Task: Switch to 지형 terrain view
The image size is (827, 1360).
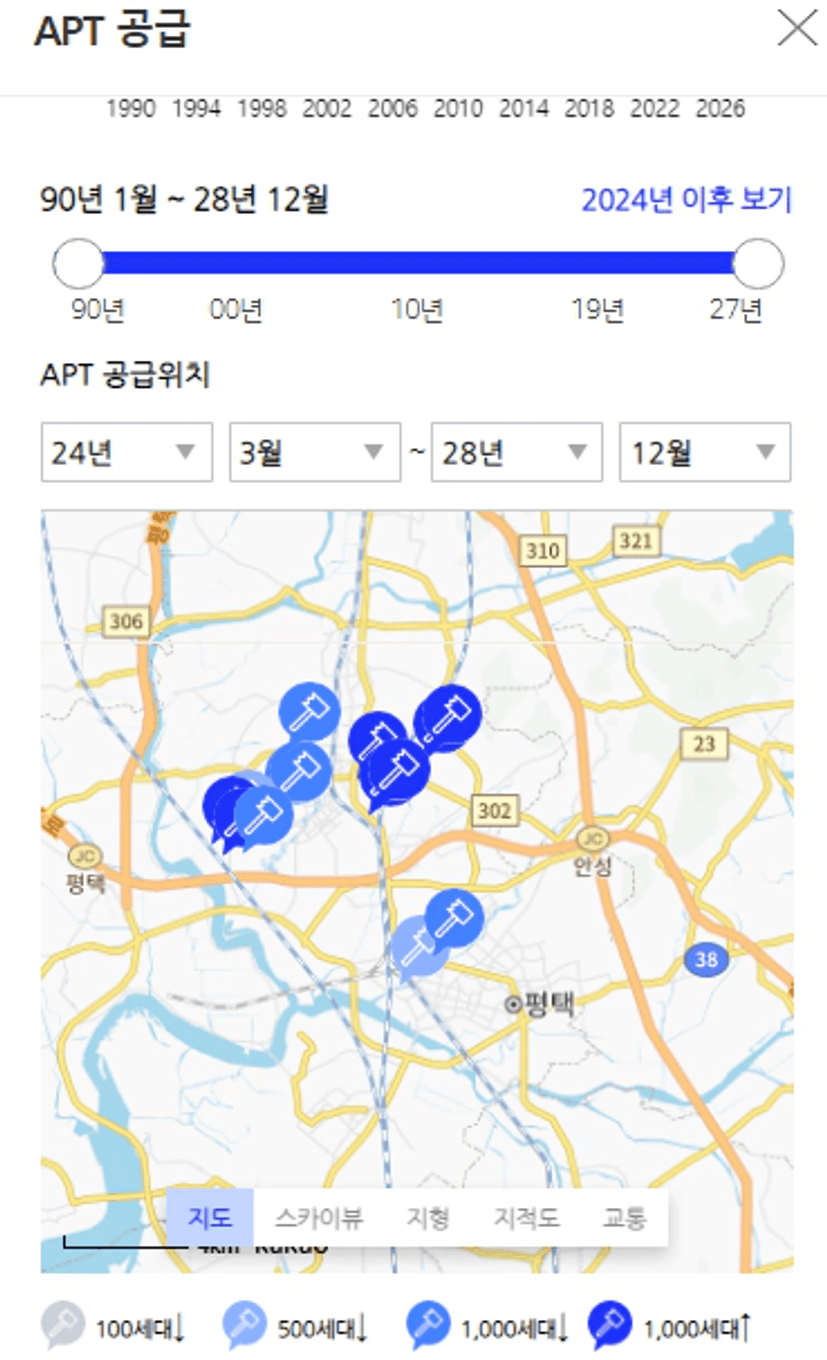Action: pyautogui.click(x=427, y=1218)
